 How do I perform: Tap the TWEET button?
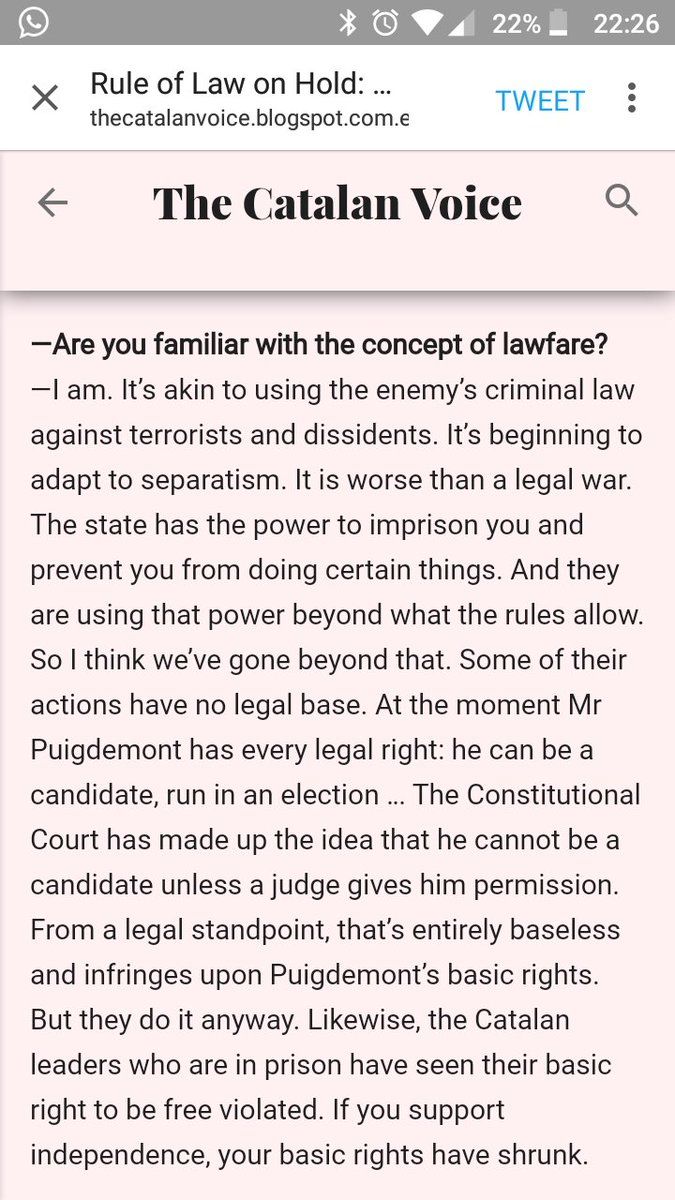click(540, 100)
